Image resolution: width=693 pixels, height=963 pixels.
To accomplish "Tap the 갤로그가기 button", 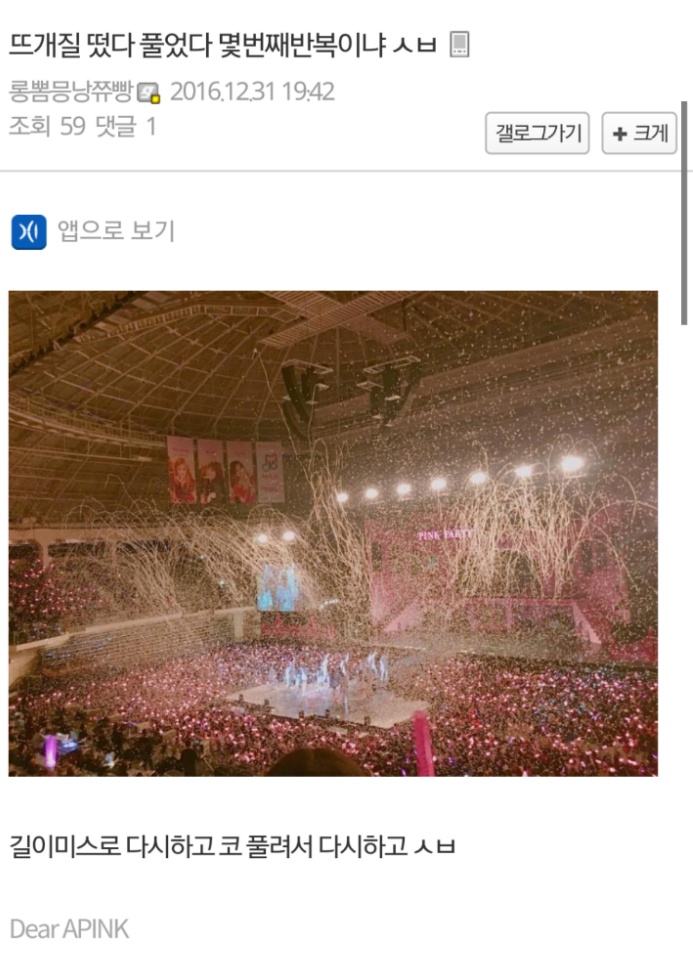I will point(537,133).
